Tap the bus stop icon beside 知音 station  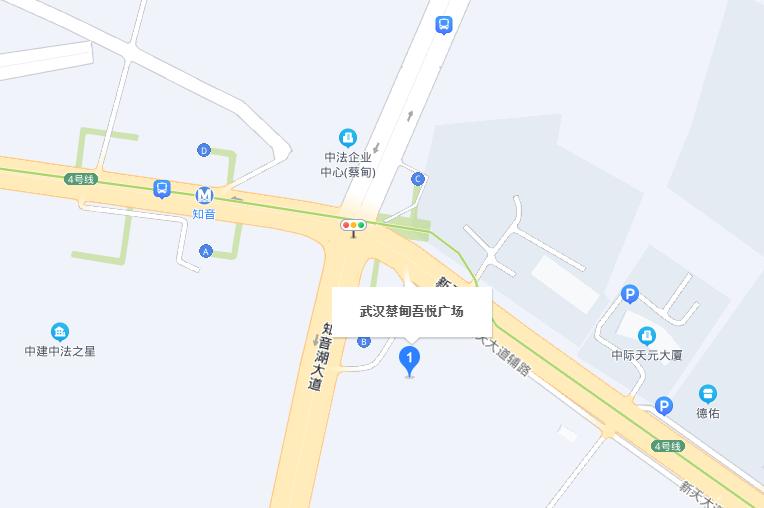[162, 188]
